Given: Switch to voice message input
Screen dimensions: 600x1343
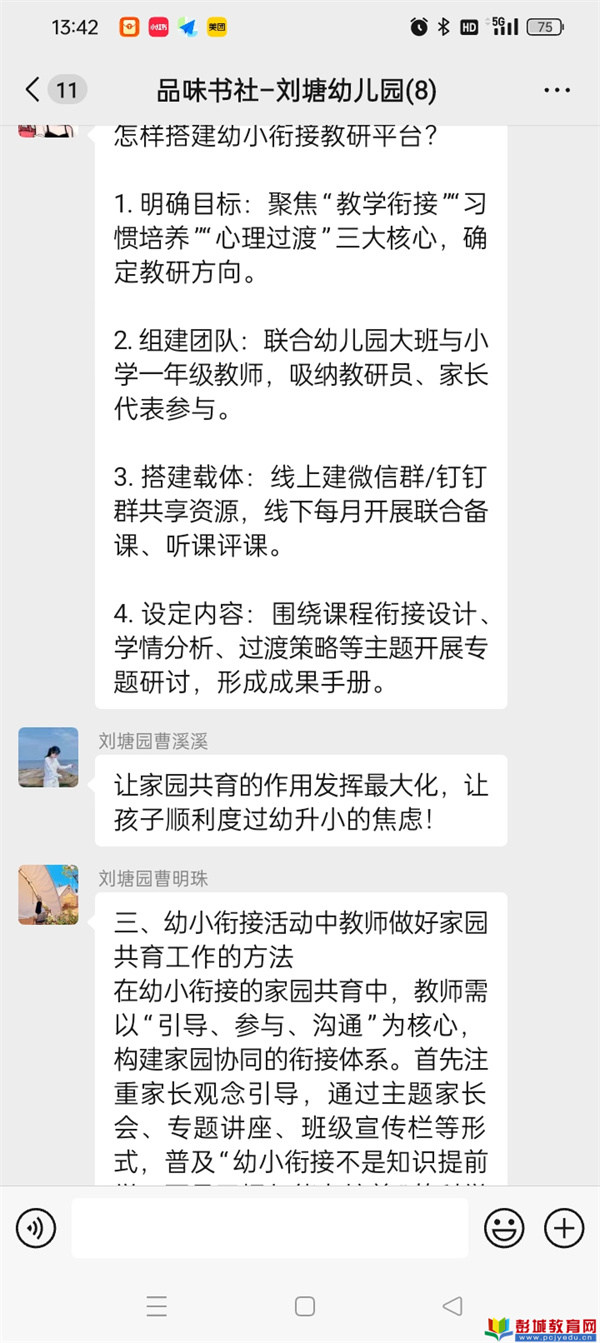Looking at the screenshot, I should click(37, 1227).
